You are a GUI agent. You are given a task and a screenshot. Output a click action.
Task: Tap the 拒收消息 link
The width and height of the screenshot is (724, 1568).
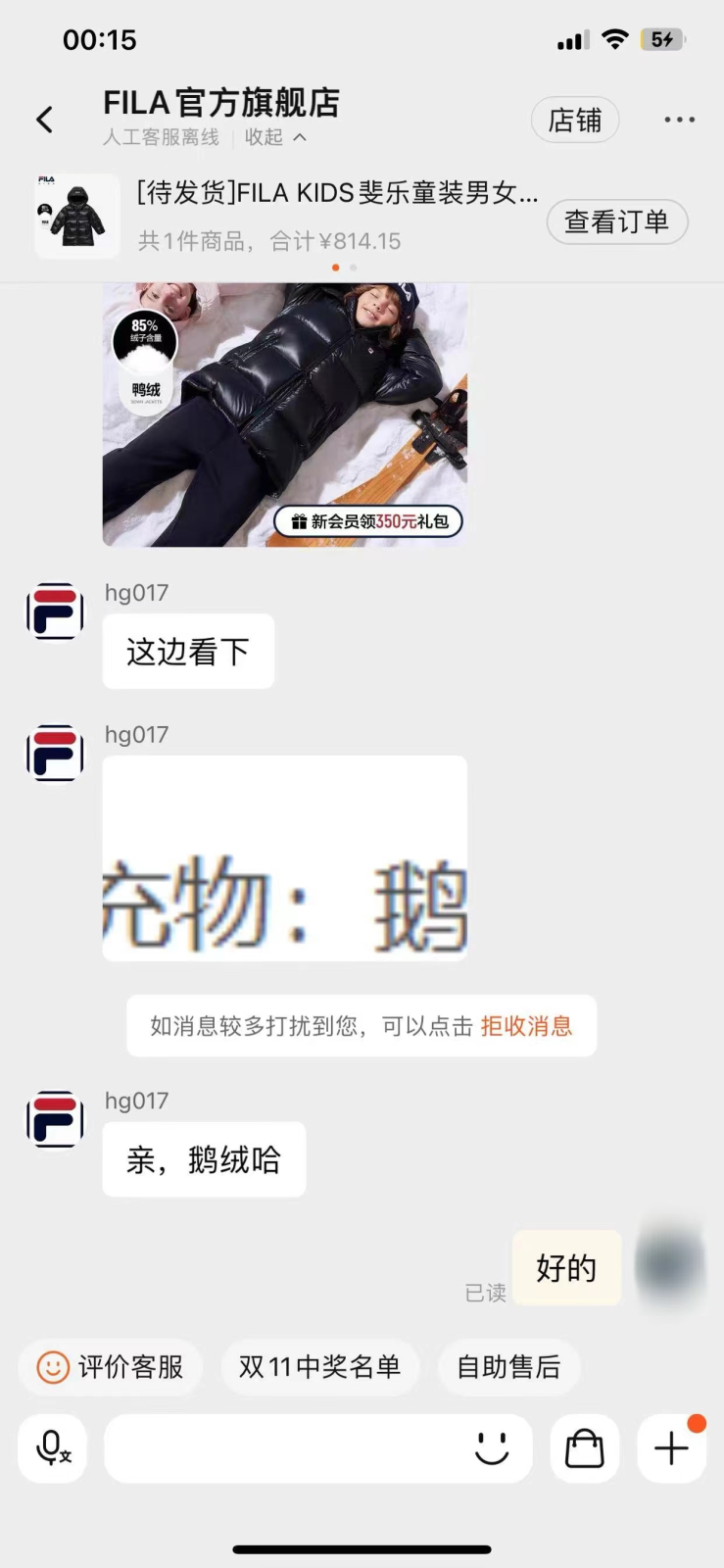point(526,1026)
